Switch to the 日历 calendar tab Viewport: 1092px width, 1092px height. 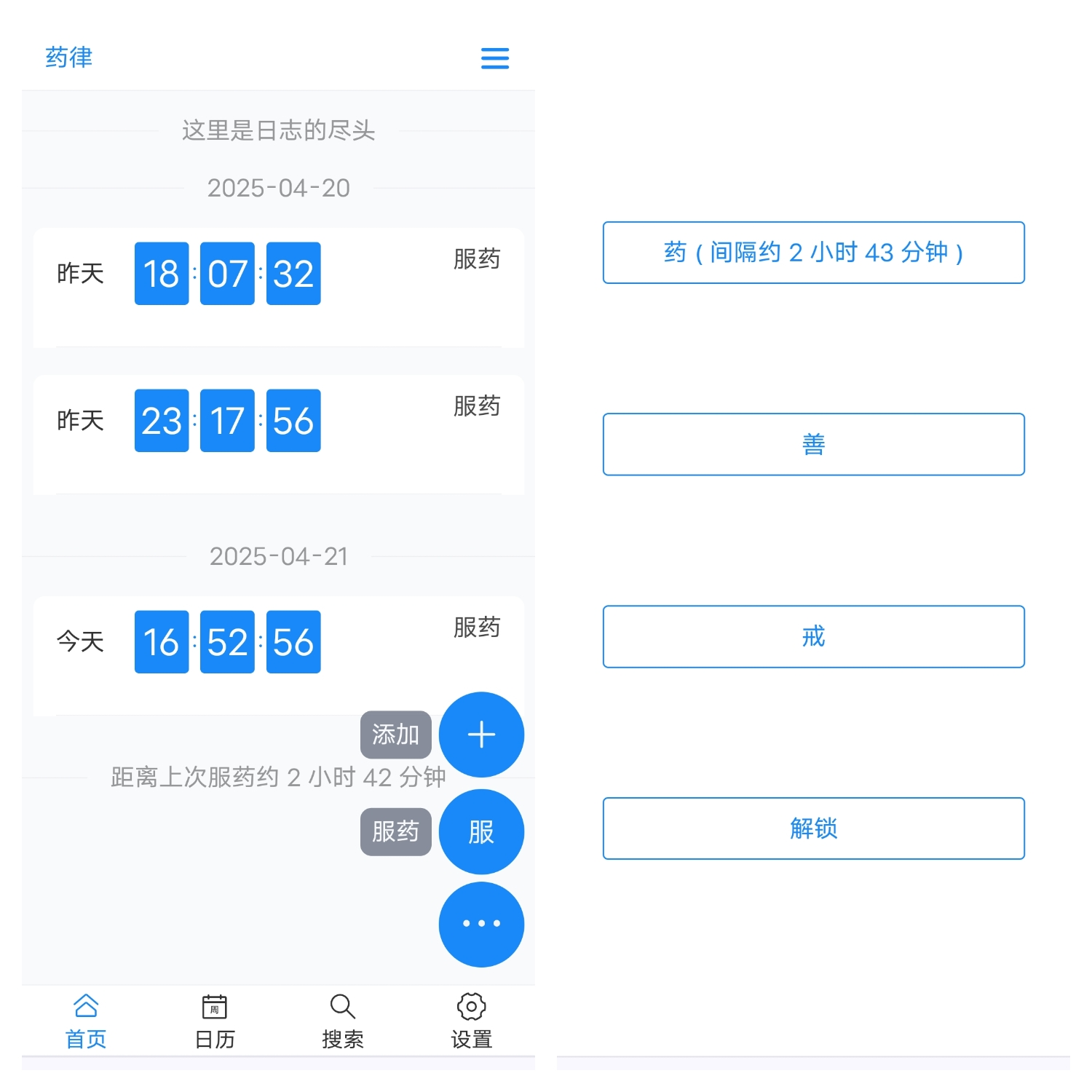[215, 1021]
